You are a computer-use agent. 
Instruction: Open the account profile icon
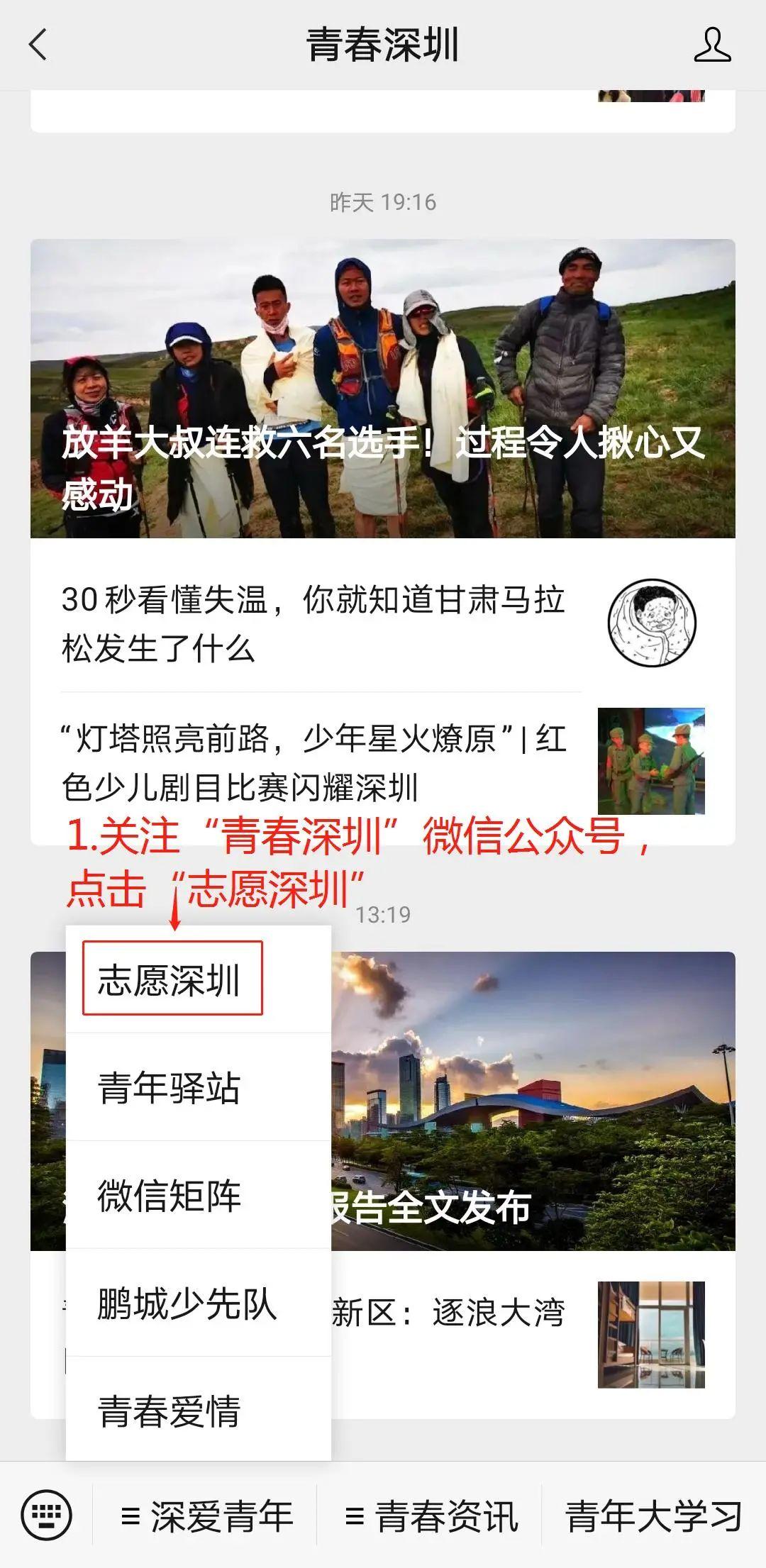point(711,45)
